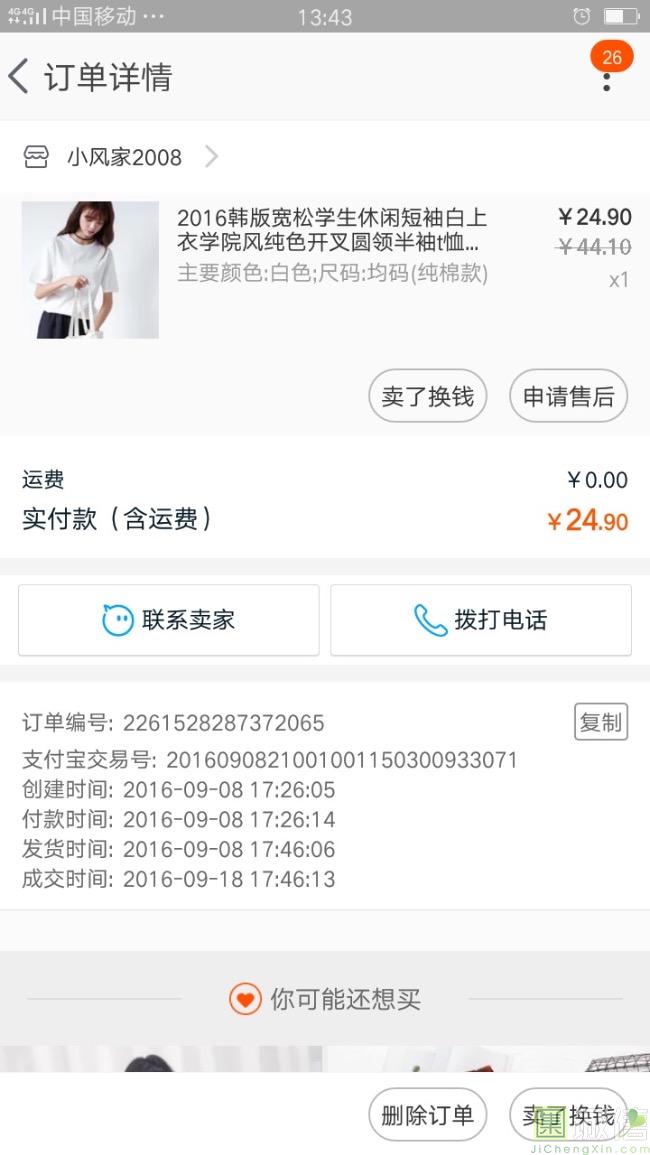Screen dimensions: 650x1155
Task: Open the 2016韩版宽松学生休闲短袖 product
Action: pos(330,230)
